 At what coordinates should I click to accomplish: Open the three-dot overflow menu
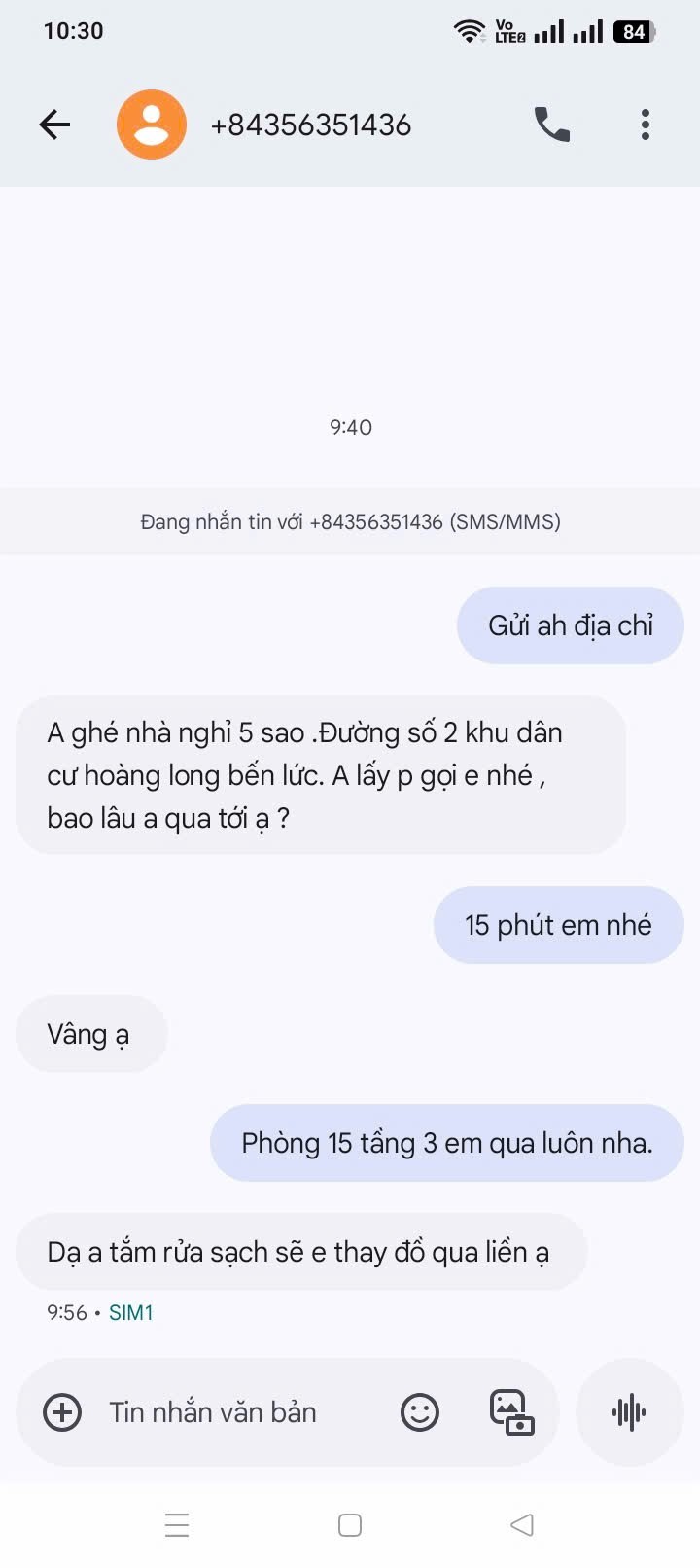[645, 125]
